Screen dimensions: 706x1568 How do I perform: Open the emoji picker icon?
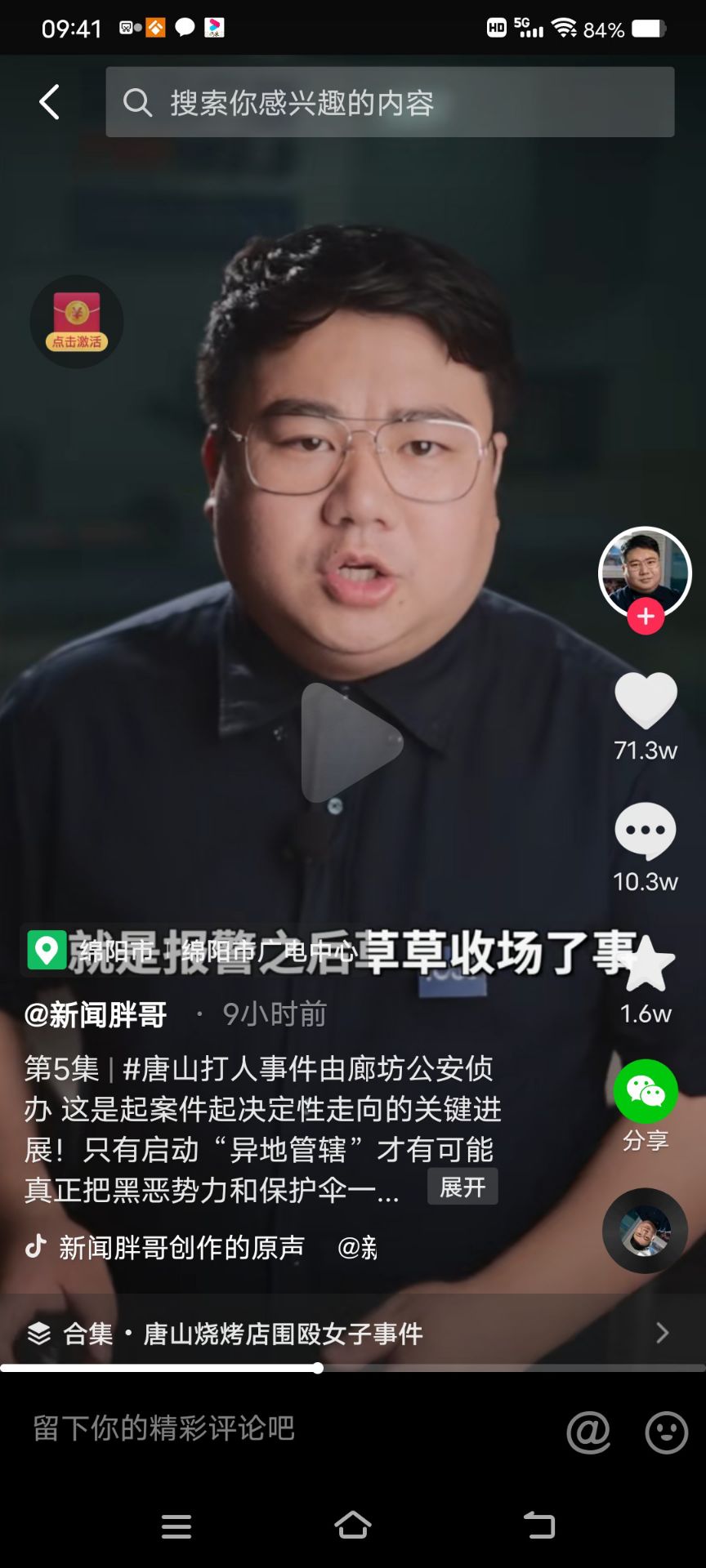[666, 1432]
